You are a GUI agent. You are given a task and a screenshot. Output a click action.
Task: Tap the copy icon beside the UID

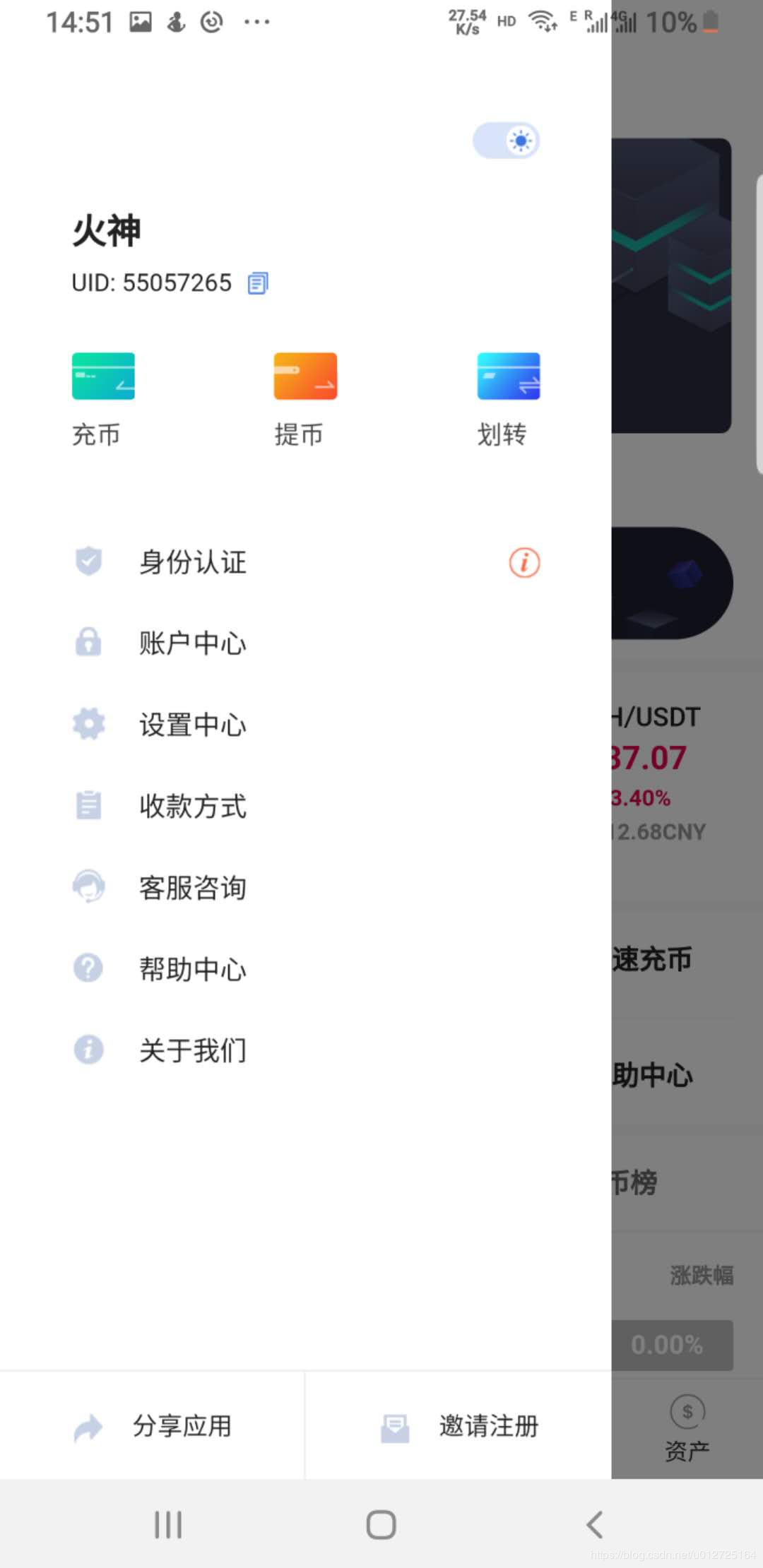pos(257,283)
